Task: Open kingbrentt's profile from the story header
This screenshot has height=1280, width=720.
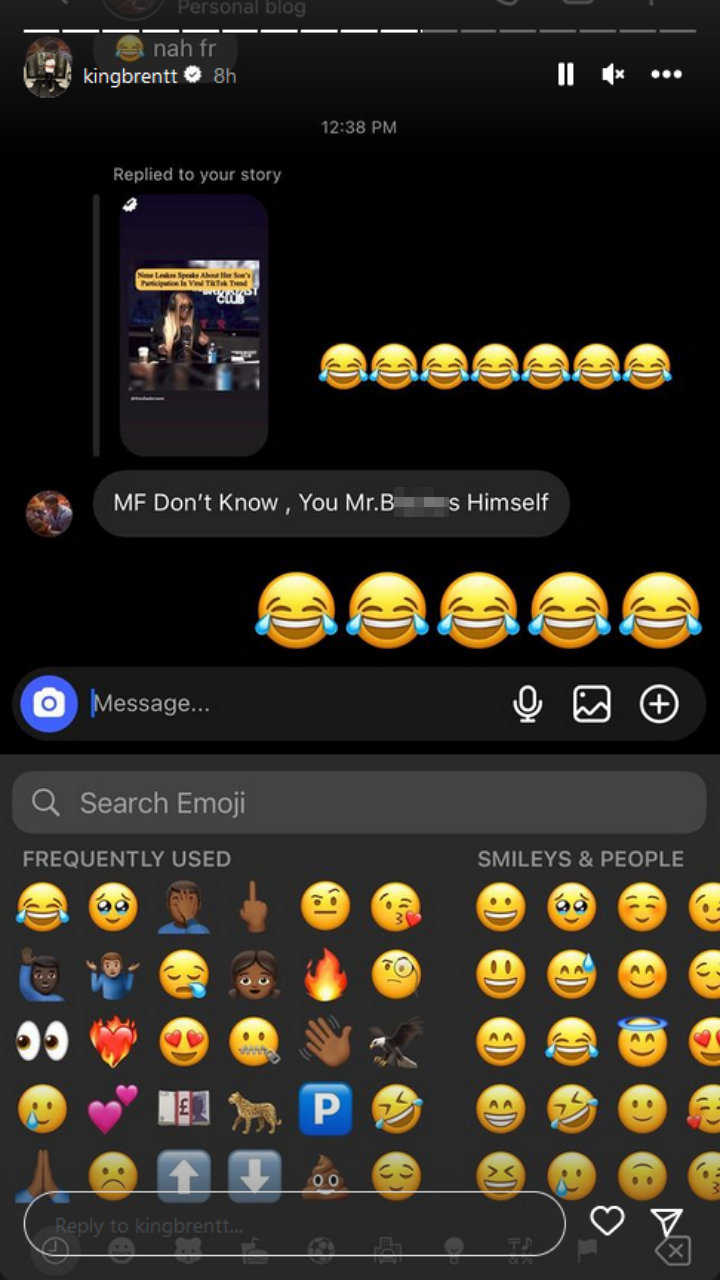Action: point(130,76)
